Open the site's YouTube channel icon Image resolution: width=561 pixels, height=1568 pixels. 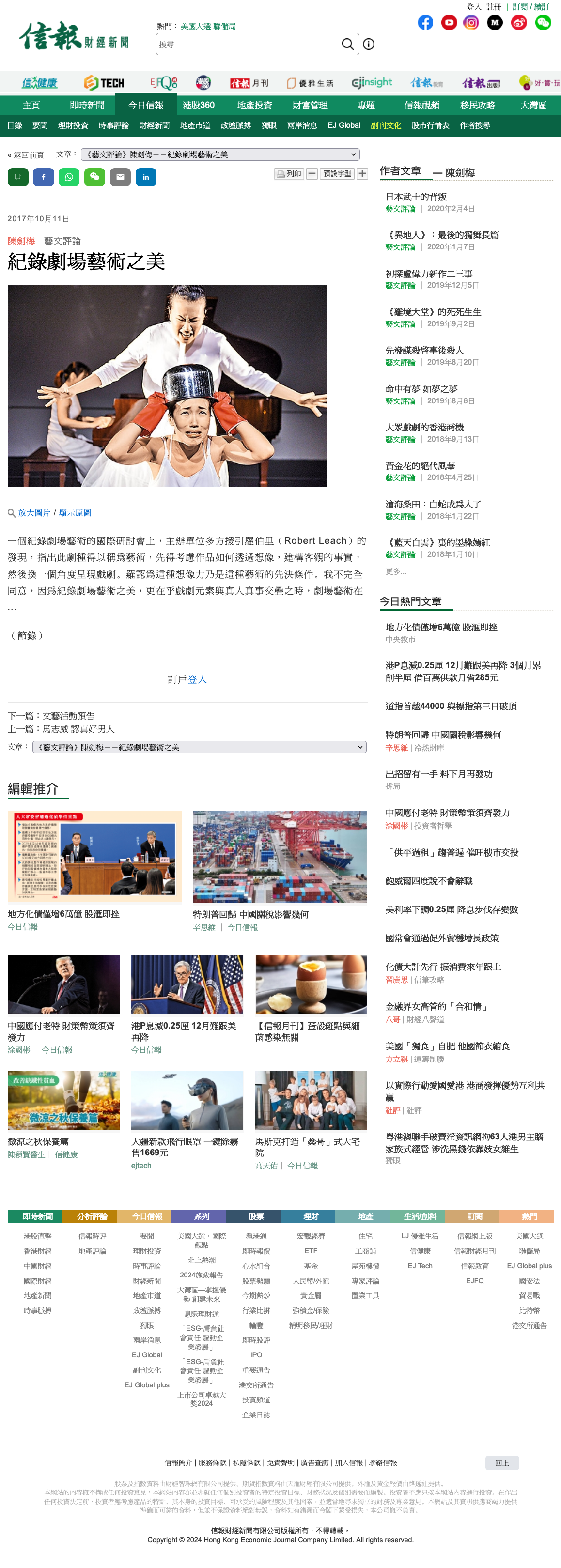pyautogui.click(x=448, y=23)
